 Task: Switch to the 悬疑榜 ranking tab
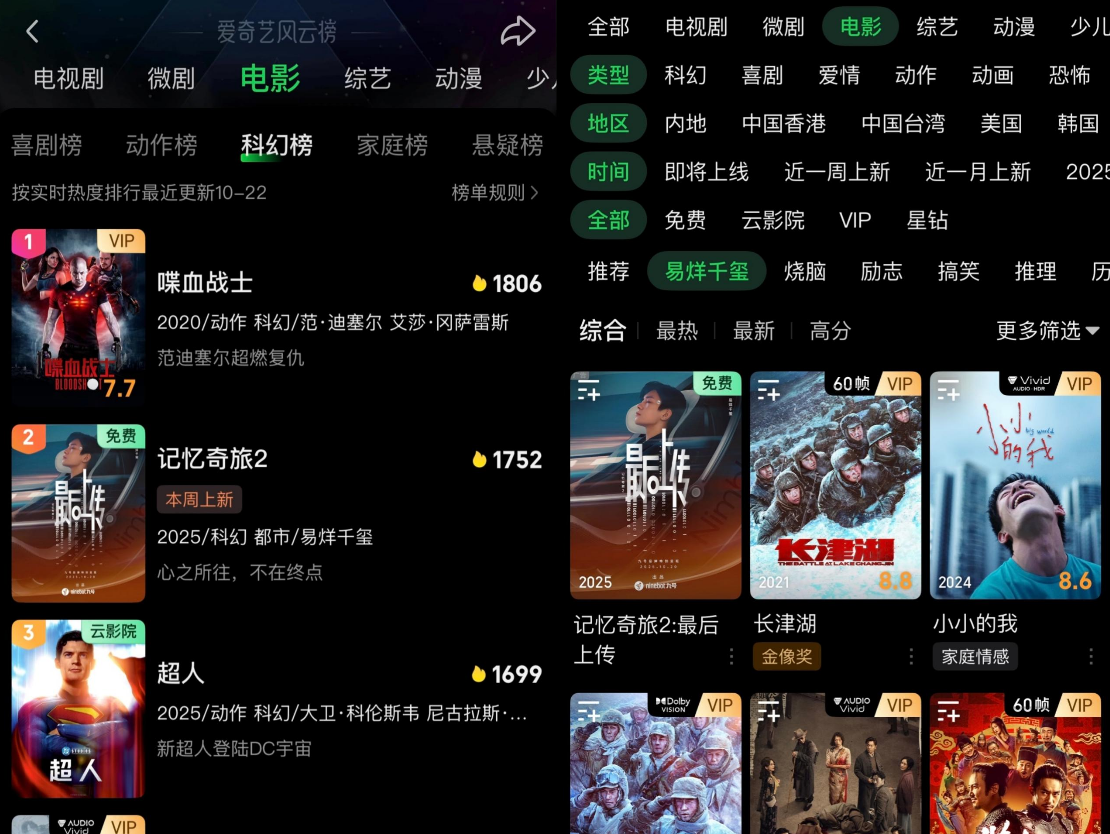click(507, 145)
